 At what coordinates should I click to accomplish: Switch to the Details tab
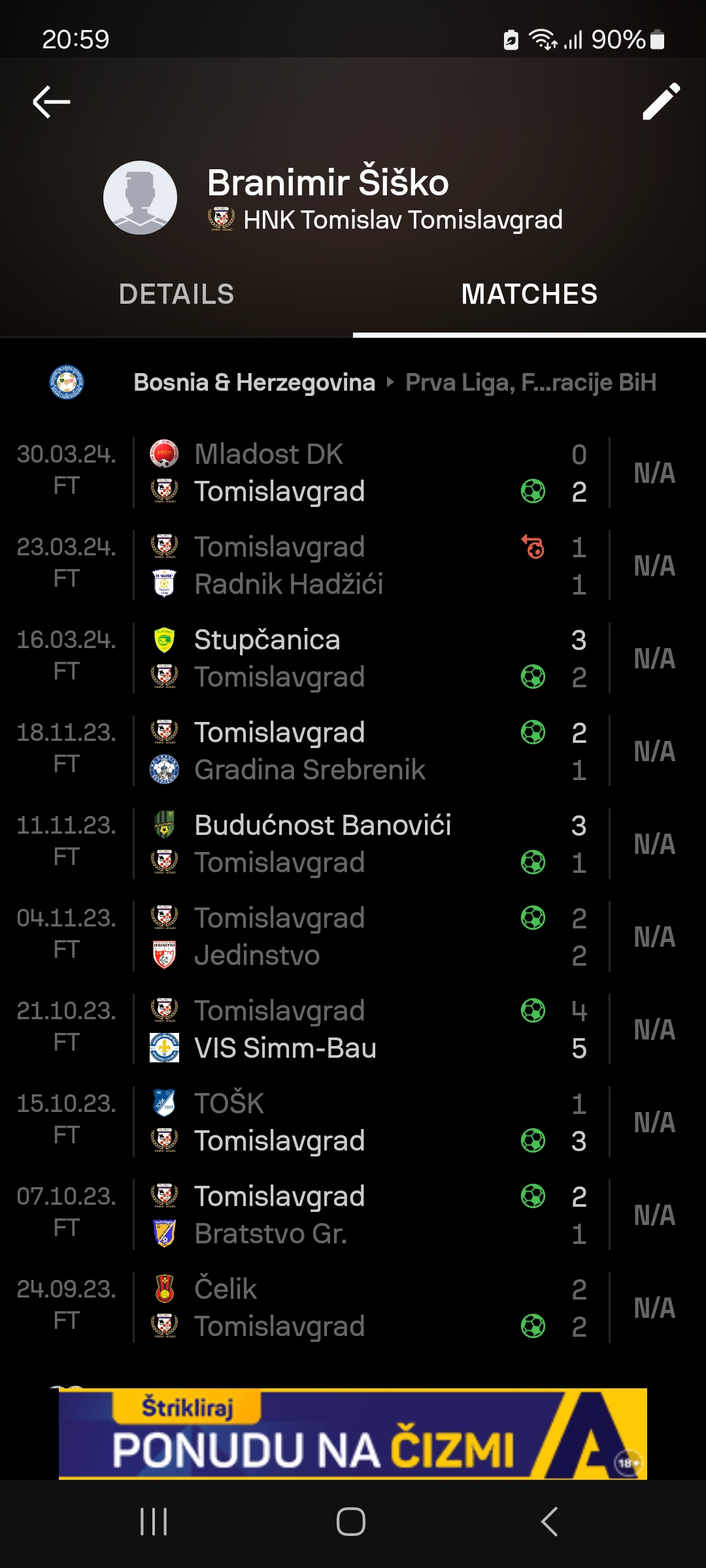176,294
